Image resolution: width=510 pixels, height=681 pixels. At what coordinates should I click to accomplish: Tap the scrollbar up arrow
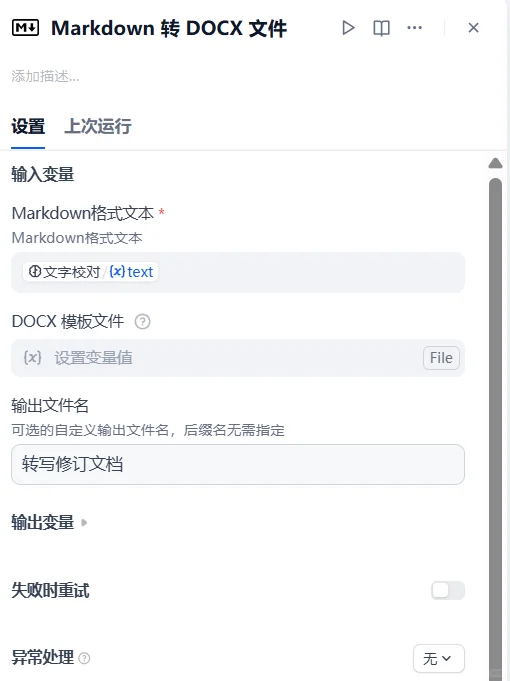point(495,164)
